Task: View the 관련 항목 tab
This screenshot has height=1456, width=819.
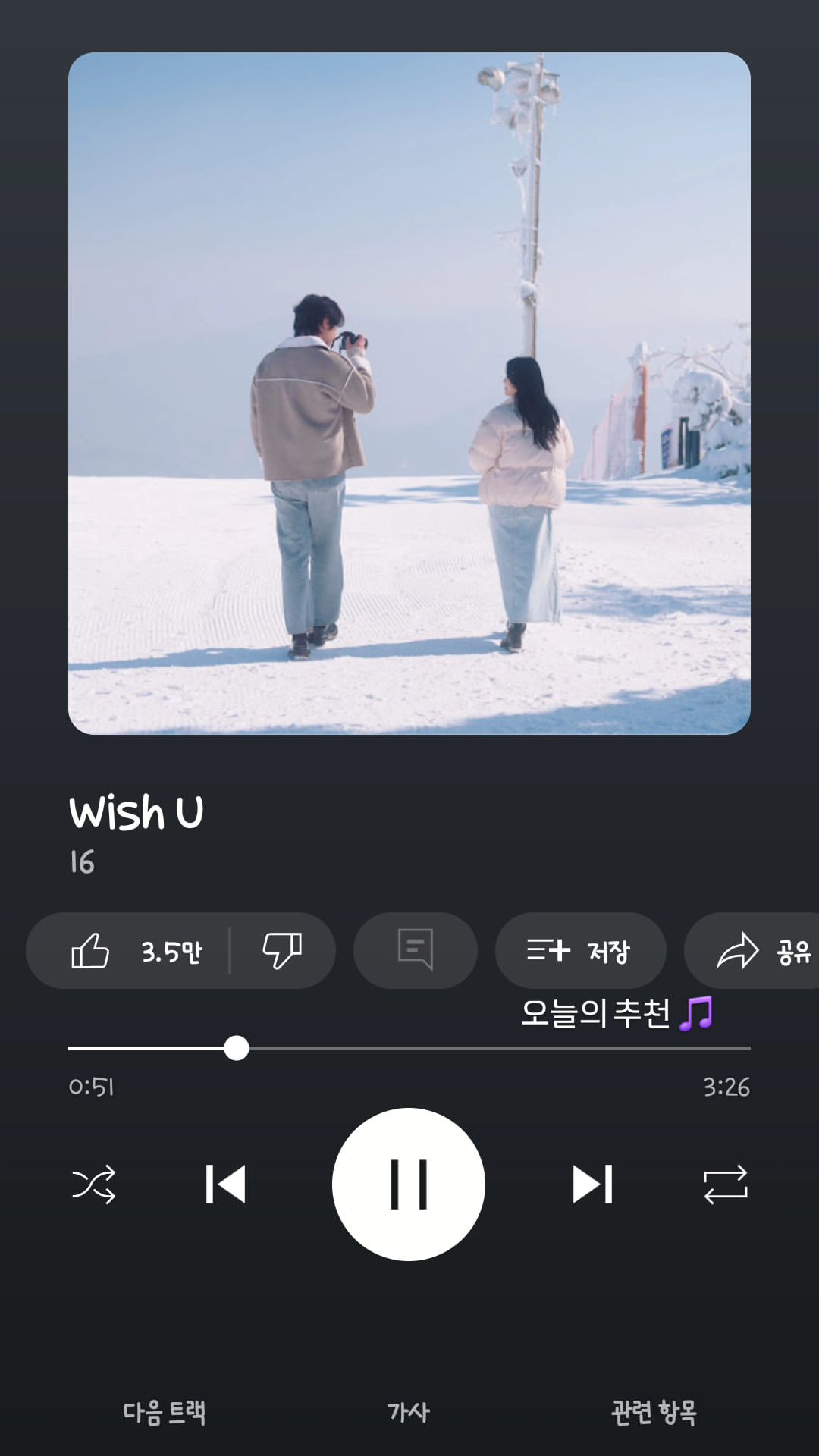Action: click(654, 1412)
